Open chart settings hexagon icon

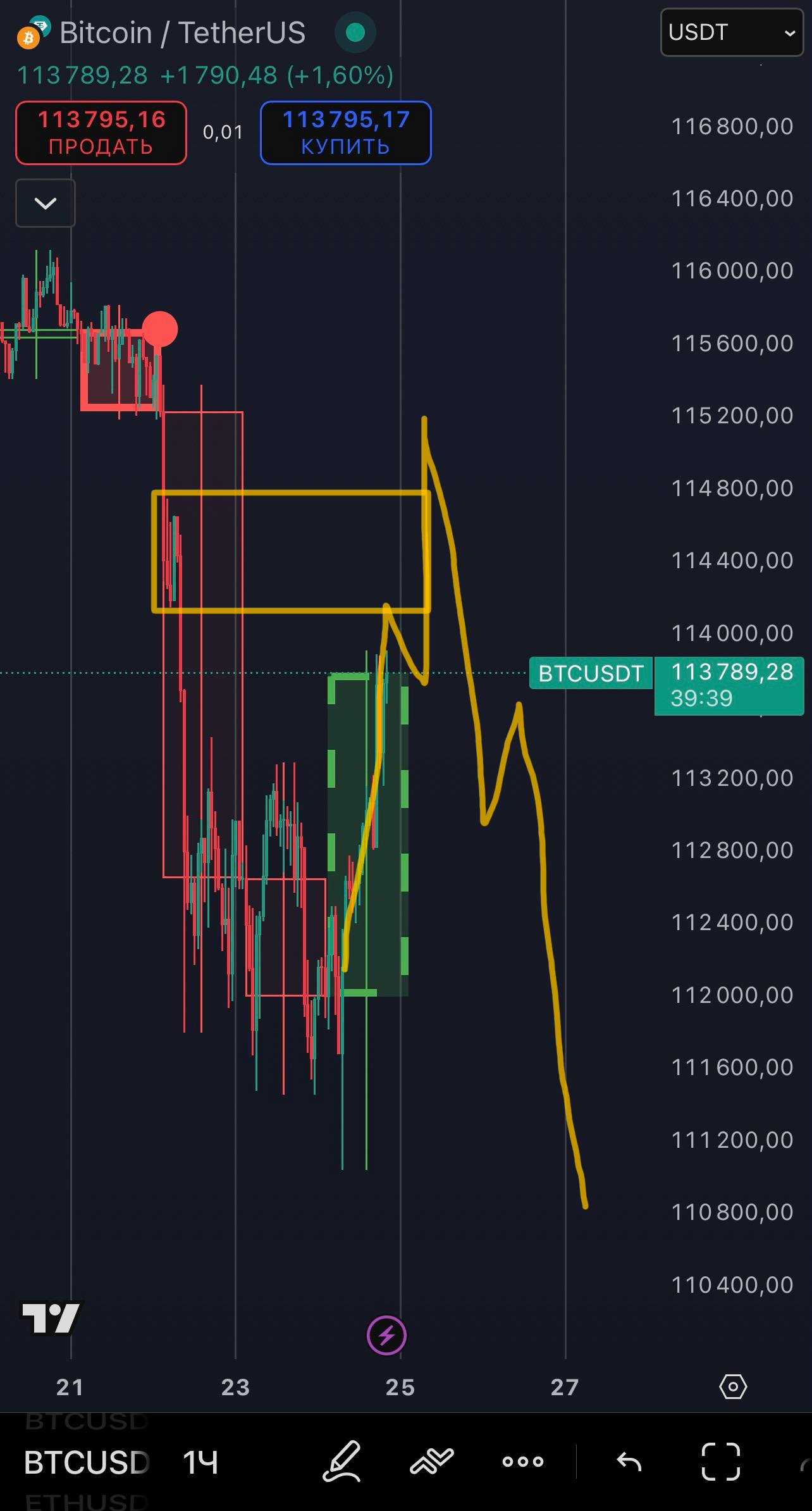pyautogui.click(x=733, y=1387)
